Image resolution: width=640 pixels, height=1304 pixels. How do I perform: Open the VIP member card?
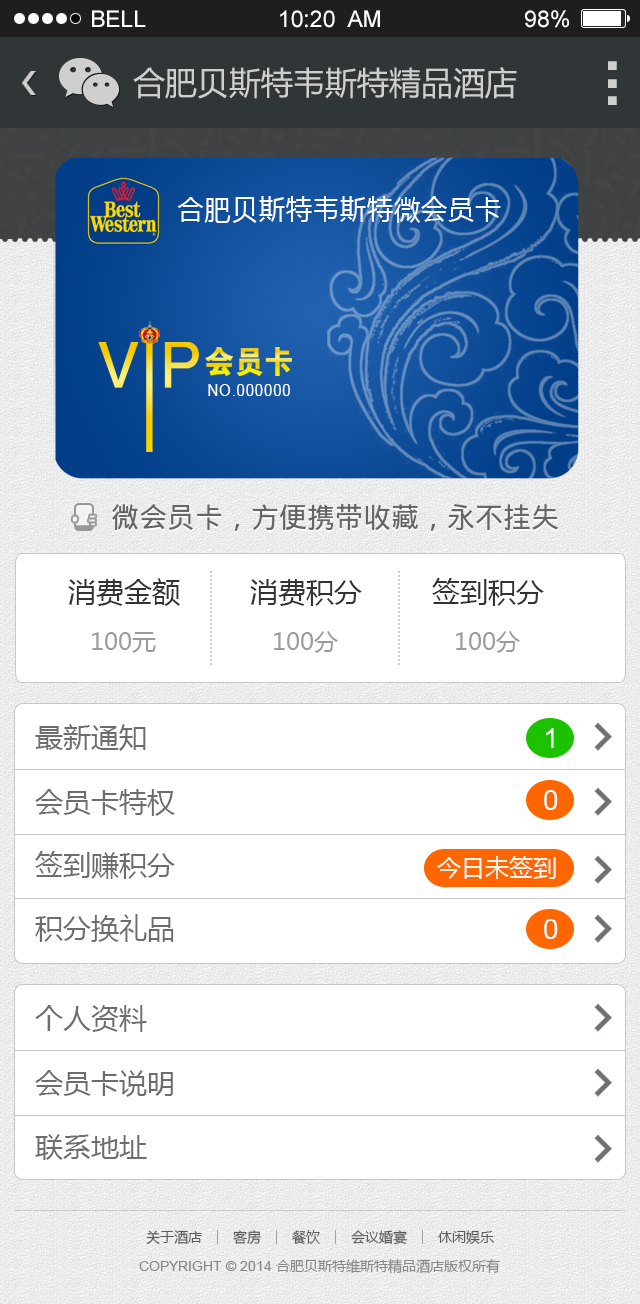coord(316,318)
